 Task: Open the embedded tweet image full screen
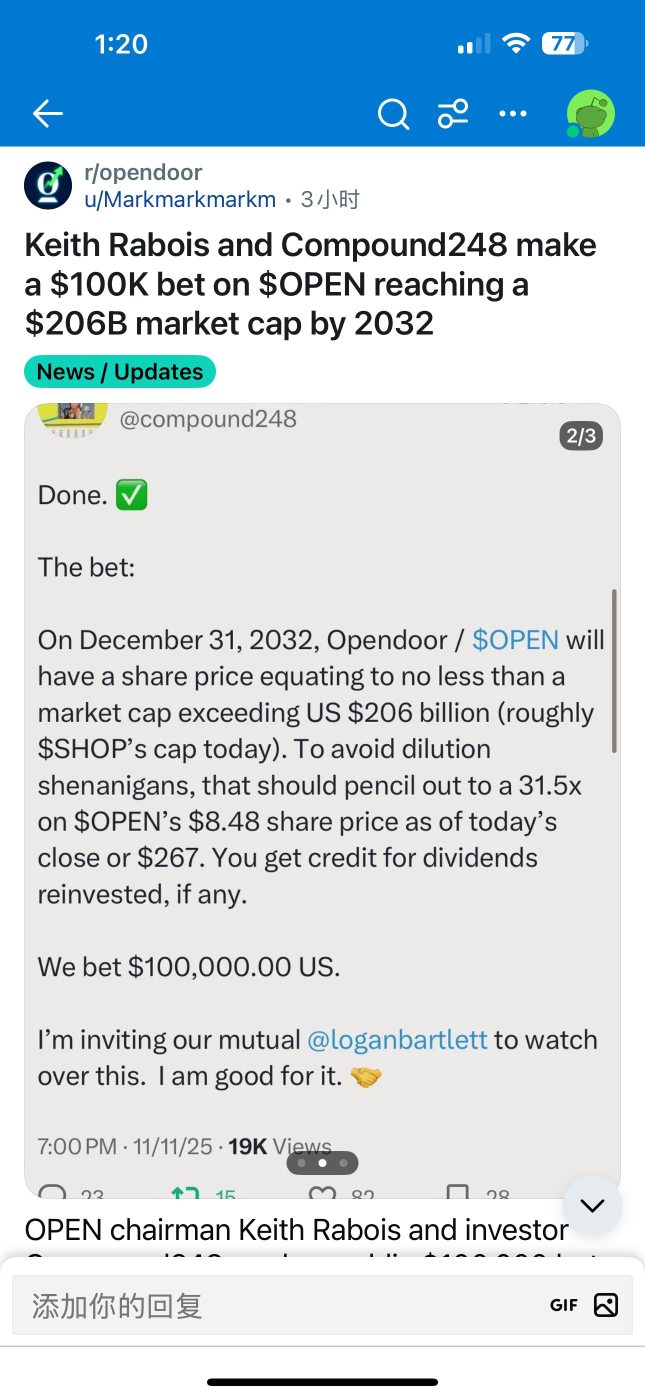tap(322, 760)
